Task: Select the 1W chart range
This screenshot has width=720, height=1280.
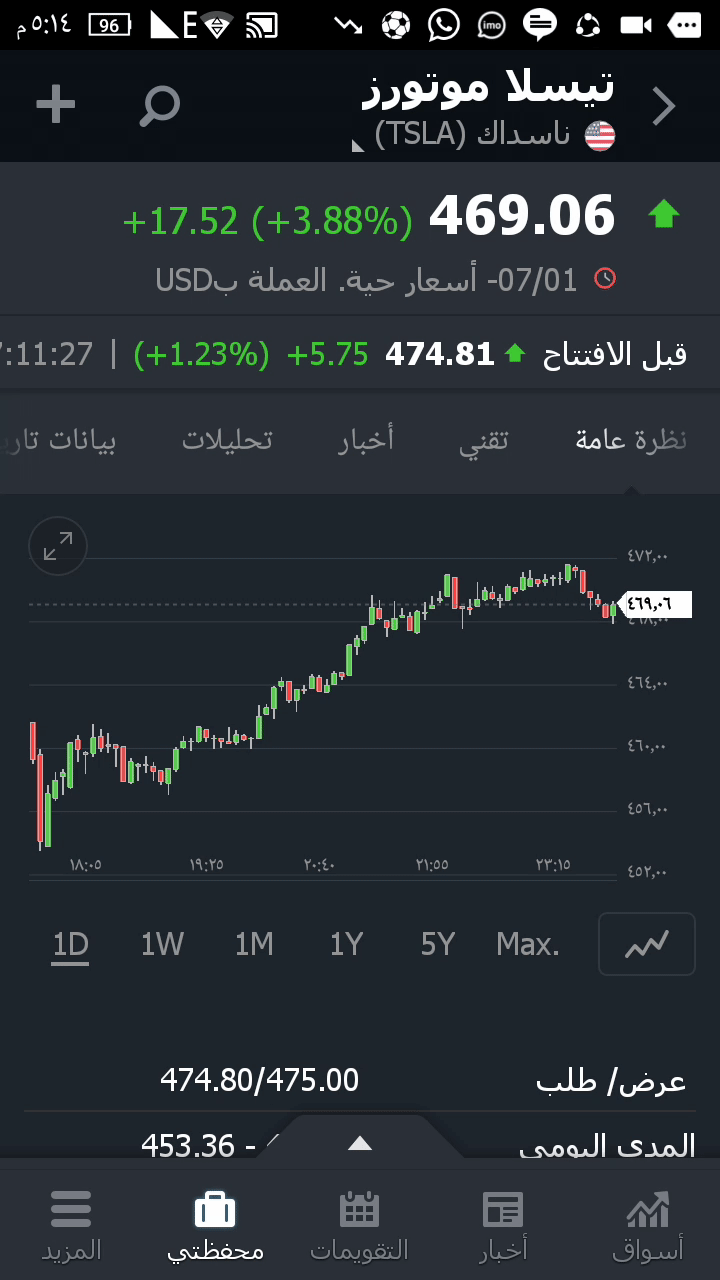Action: click(162, 944)
